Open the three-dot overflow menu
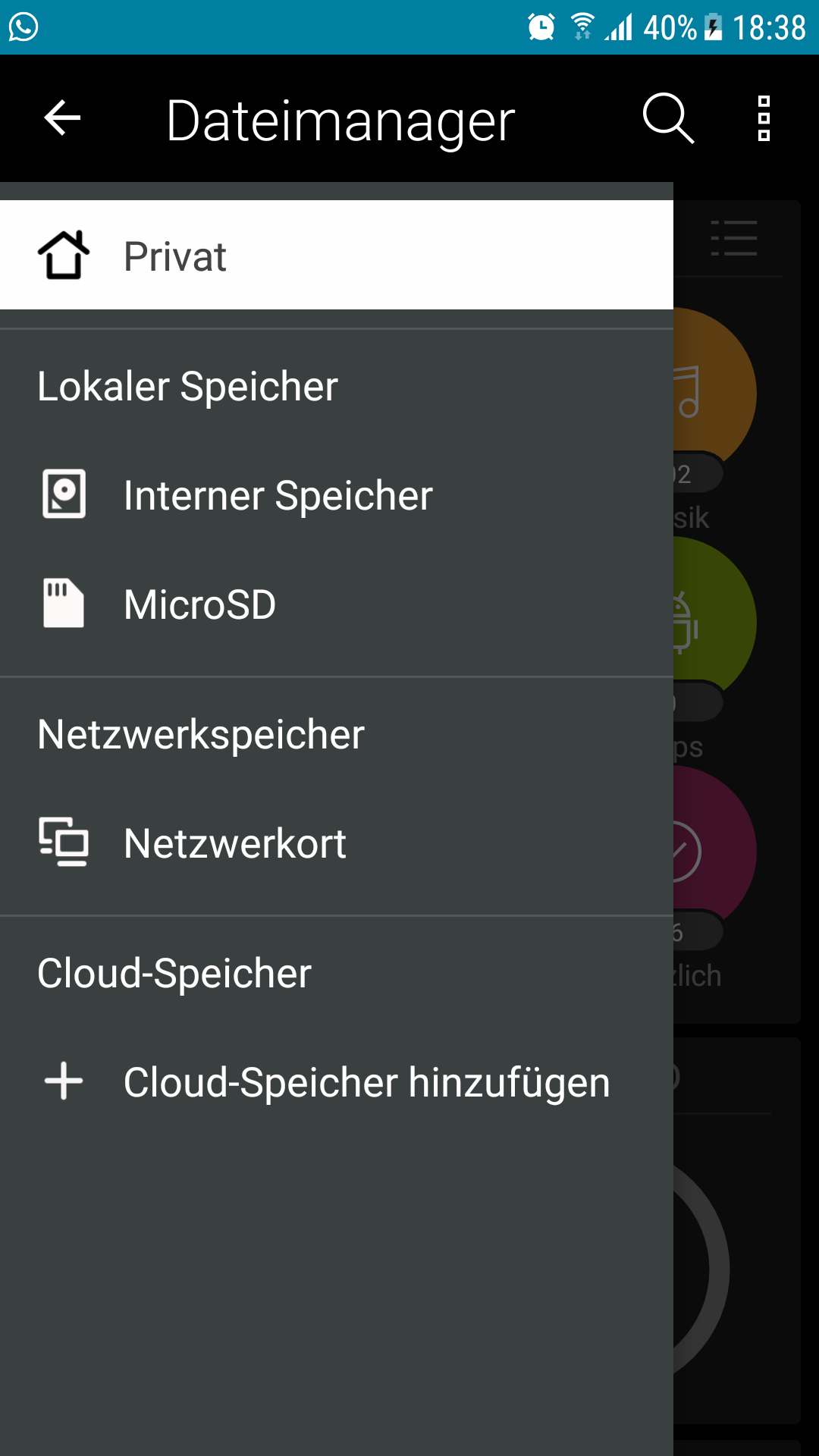Image resolution: width=819 pixels, height=1456 pixels. click(x=764, y=118)
